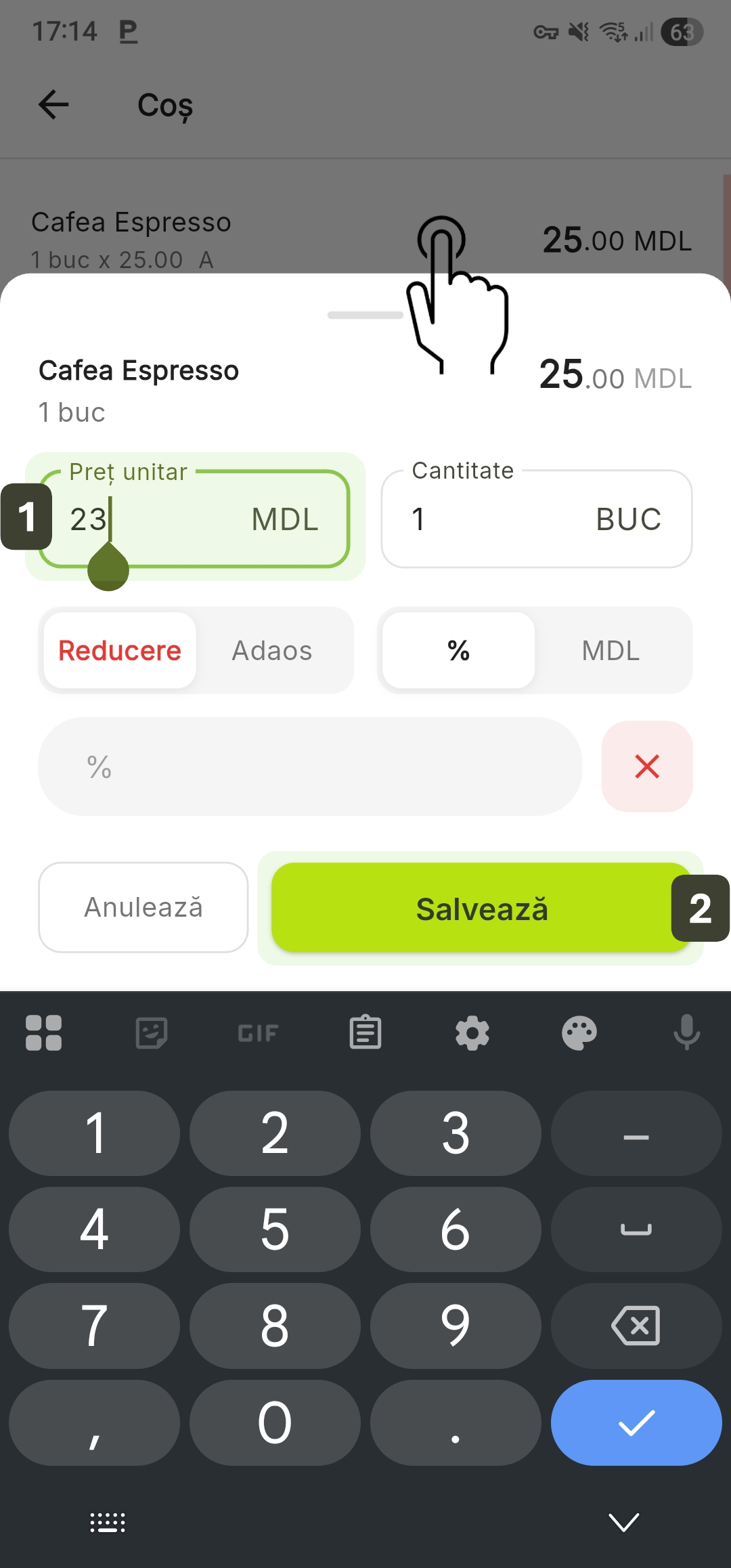Clear the discount with the red X
Viewport: 731px width, 1568px height.
tap(647, 766)
